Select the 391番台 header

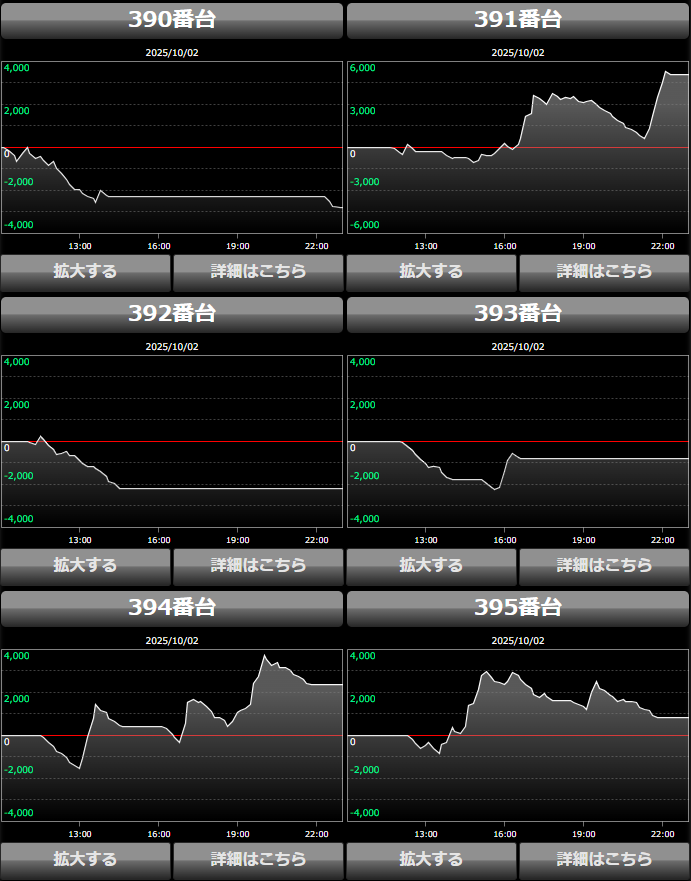518,20
